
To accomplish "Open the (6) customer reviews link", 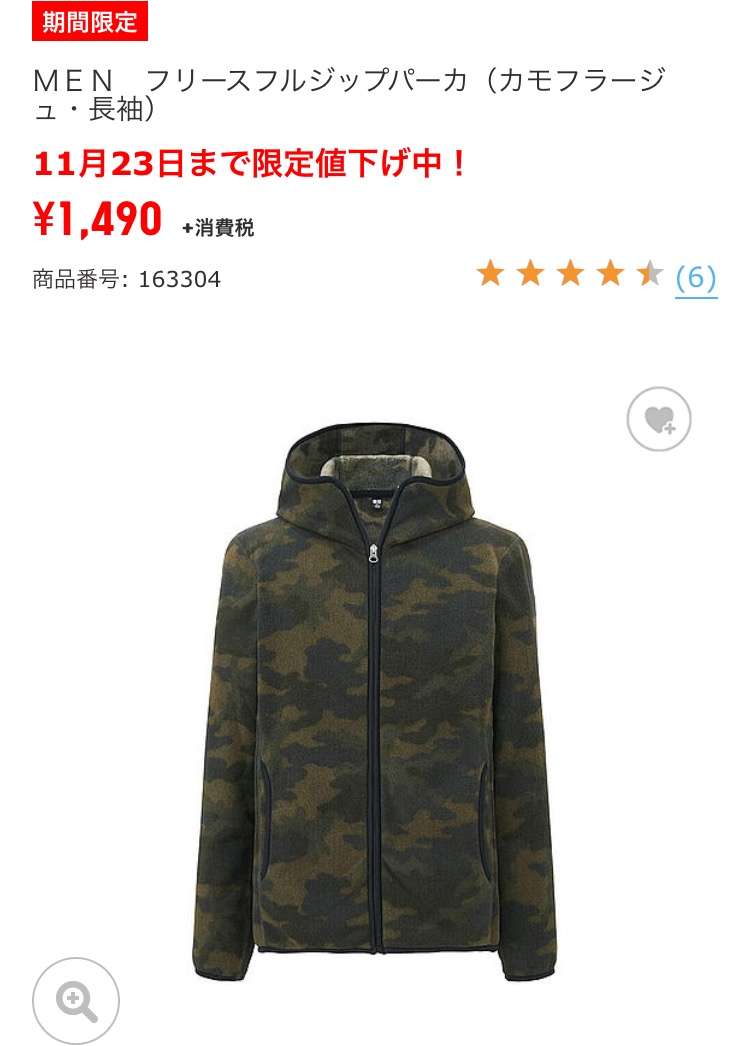I will (x=696, y=277).
